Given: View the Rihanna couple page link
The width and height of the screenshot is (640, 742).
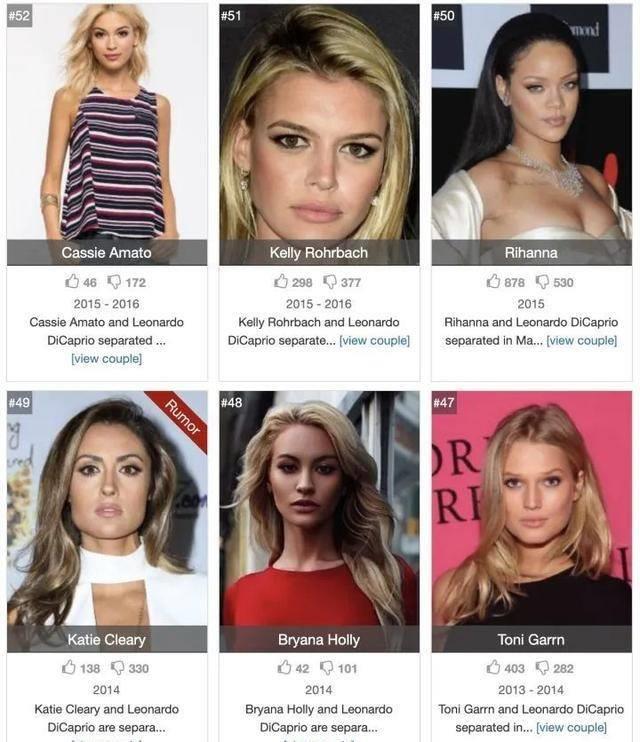Looking at the screenshot, I should pyautogui.click(x=581, y=341).
